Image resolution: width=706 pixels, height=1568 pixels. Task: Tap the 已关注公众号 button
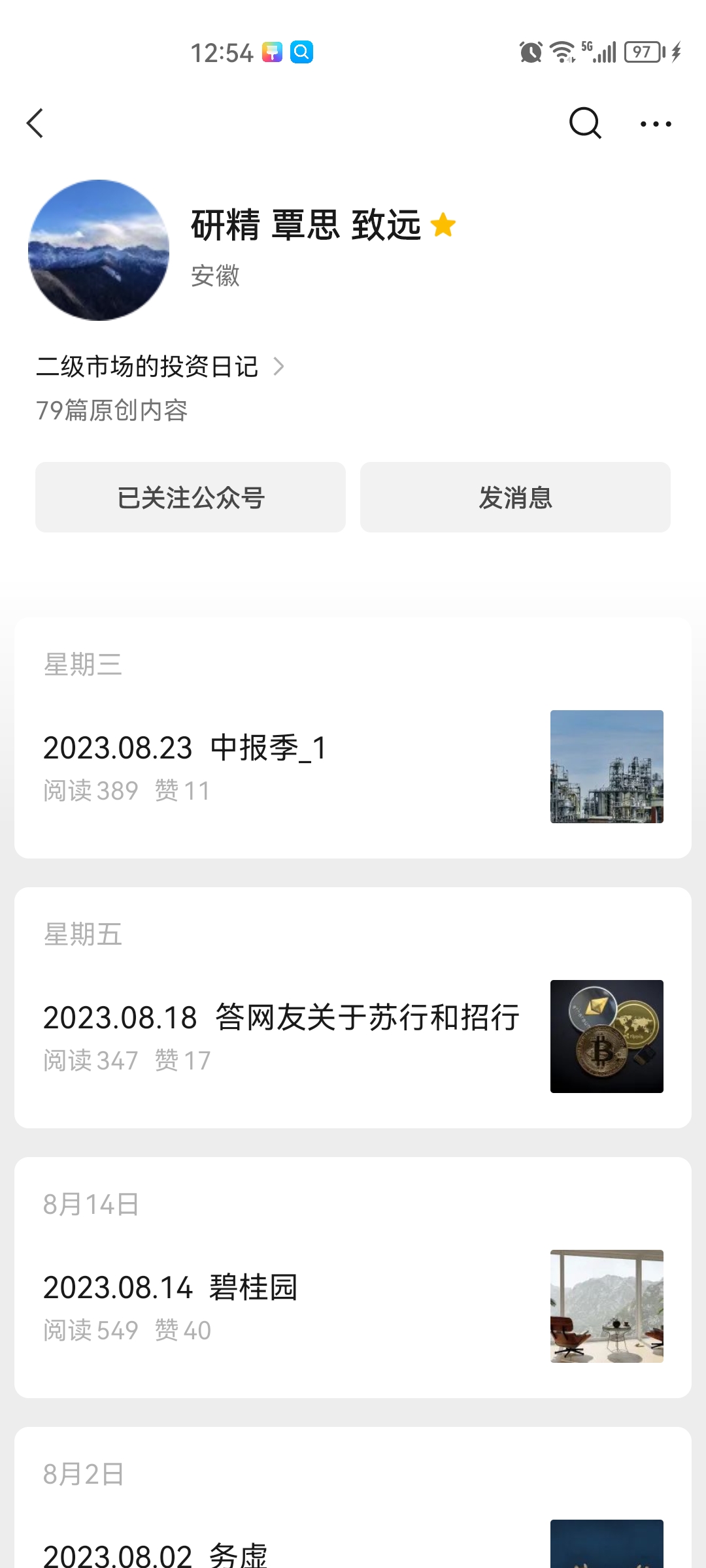click(190, 497)
